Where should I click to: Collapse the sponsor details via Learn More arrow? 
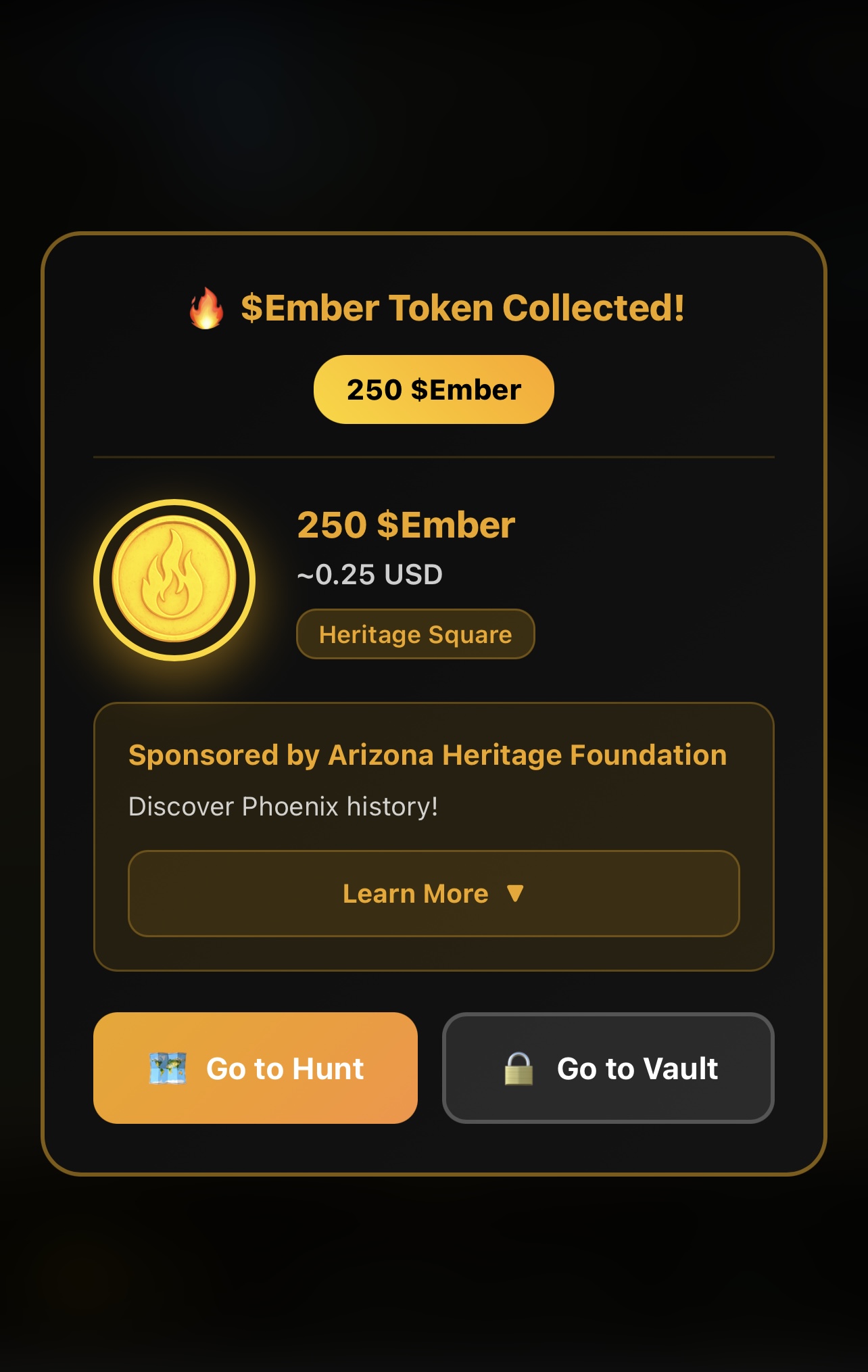pos(516,893)
